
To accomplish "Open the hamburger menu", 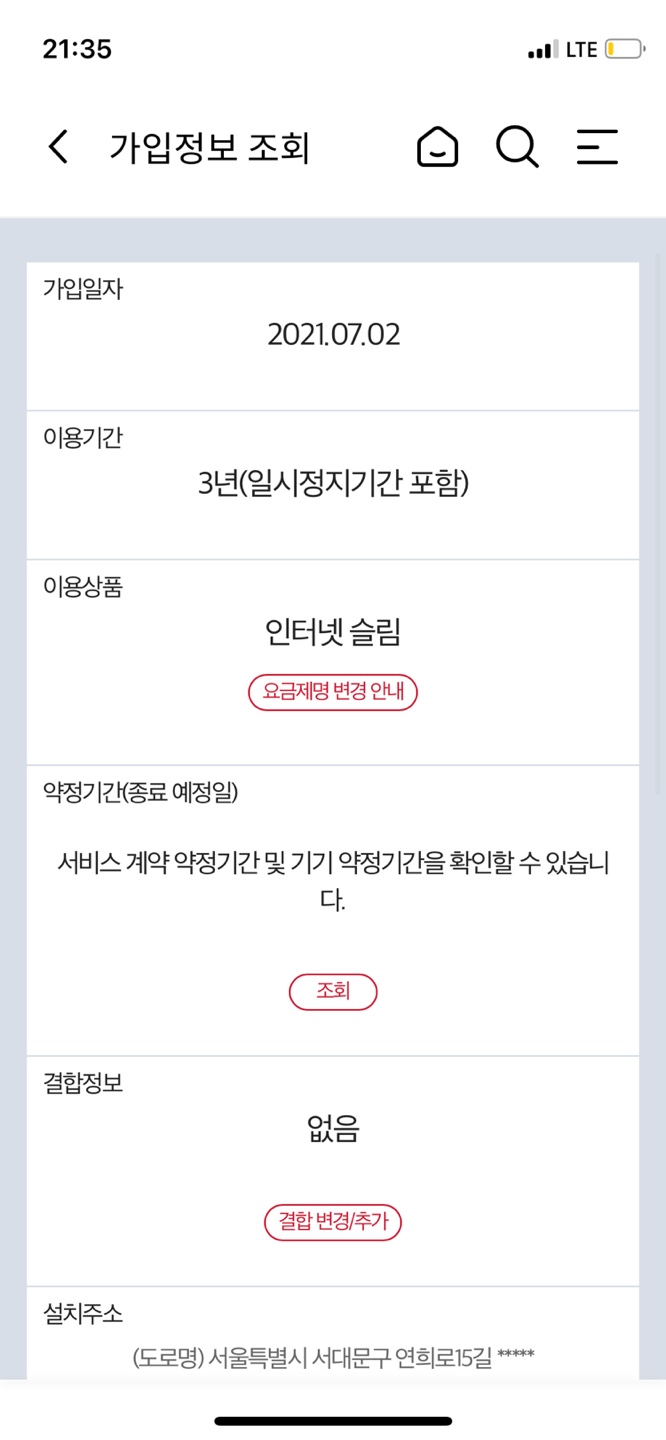I will [x=597, y=148].
